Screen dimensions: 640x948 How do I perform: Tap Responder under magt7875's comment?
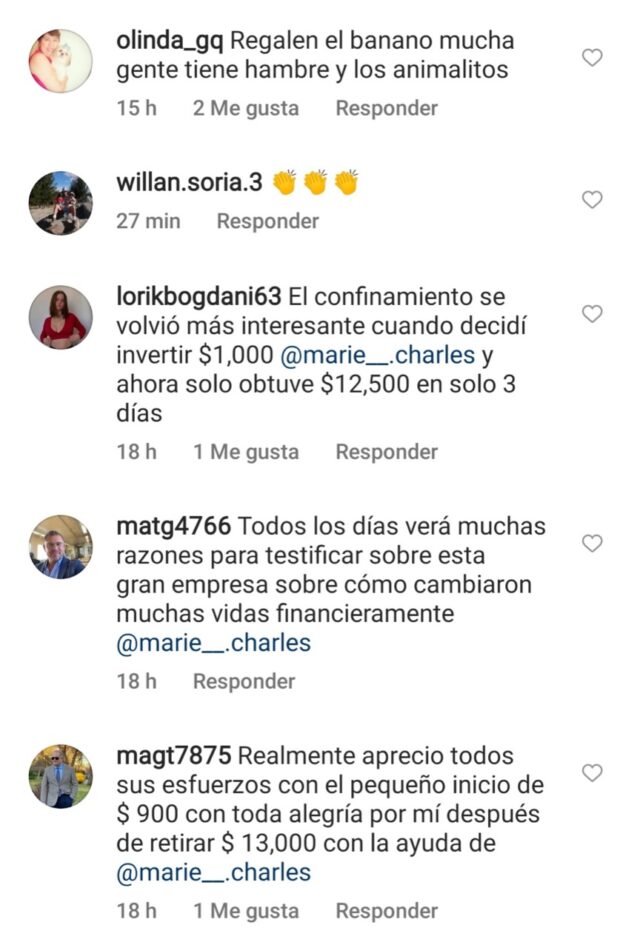386,911
